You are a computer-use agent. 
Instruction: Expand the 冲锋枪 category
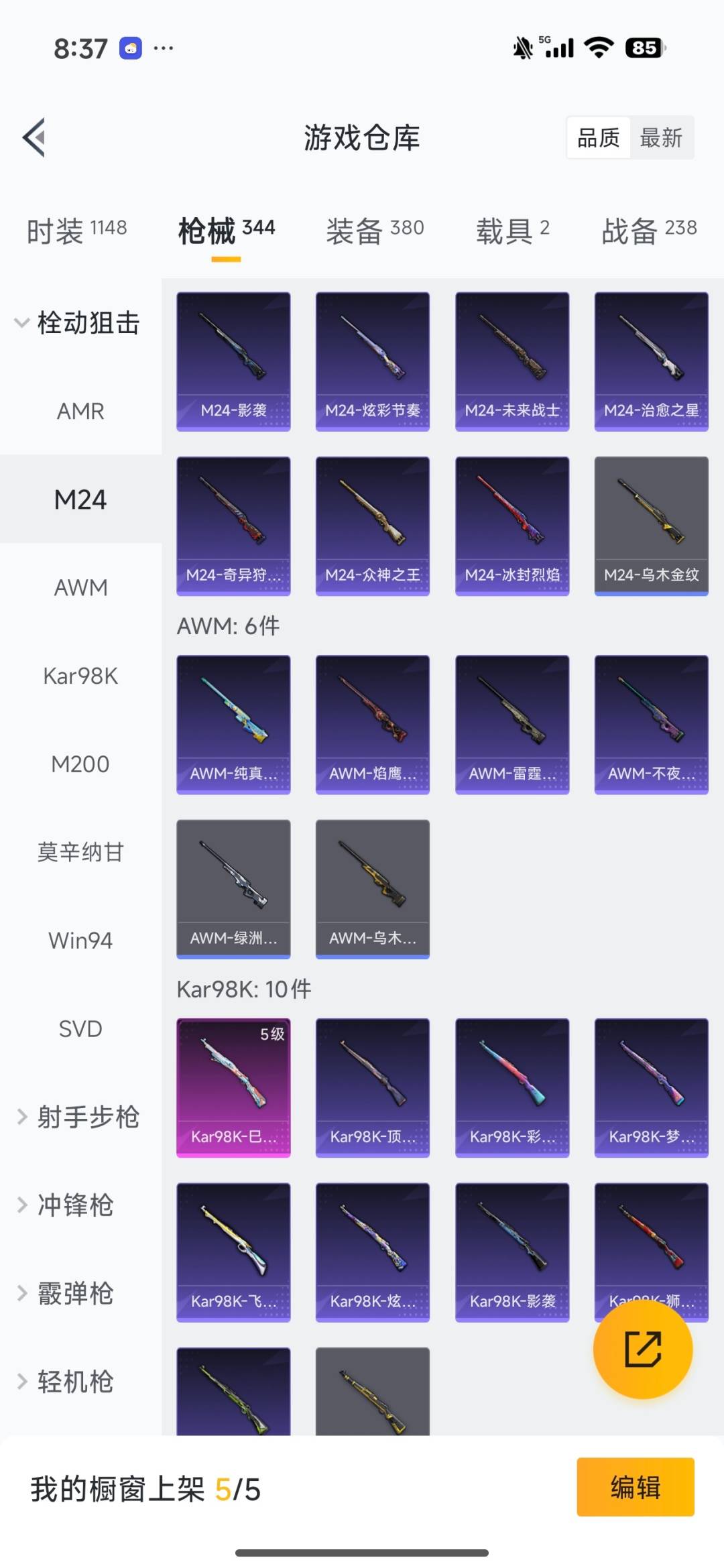click(x=69, y=1205)
